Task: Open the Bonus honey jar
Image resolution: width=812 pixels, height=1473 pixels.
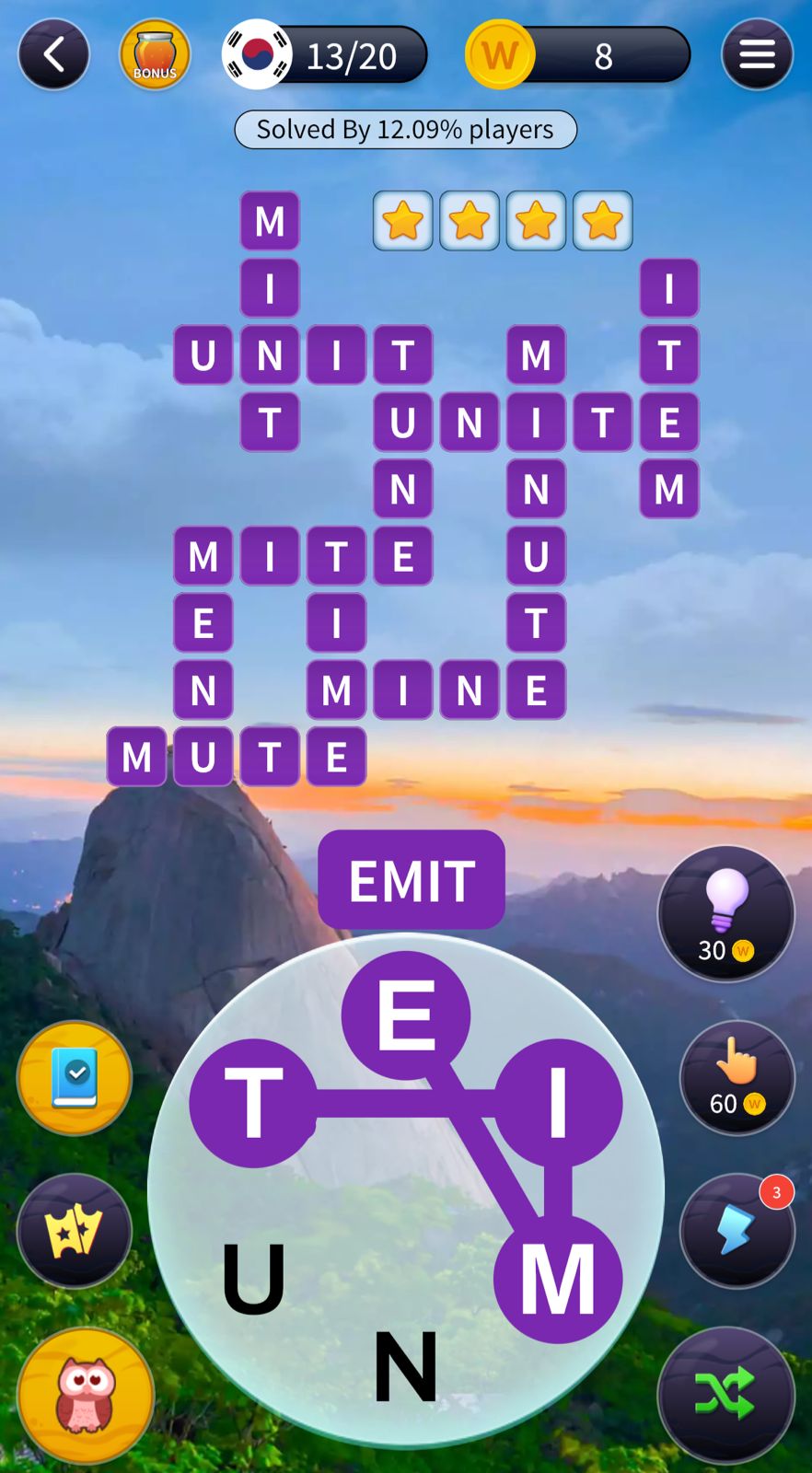Action: [155, 55]
